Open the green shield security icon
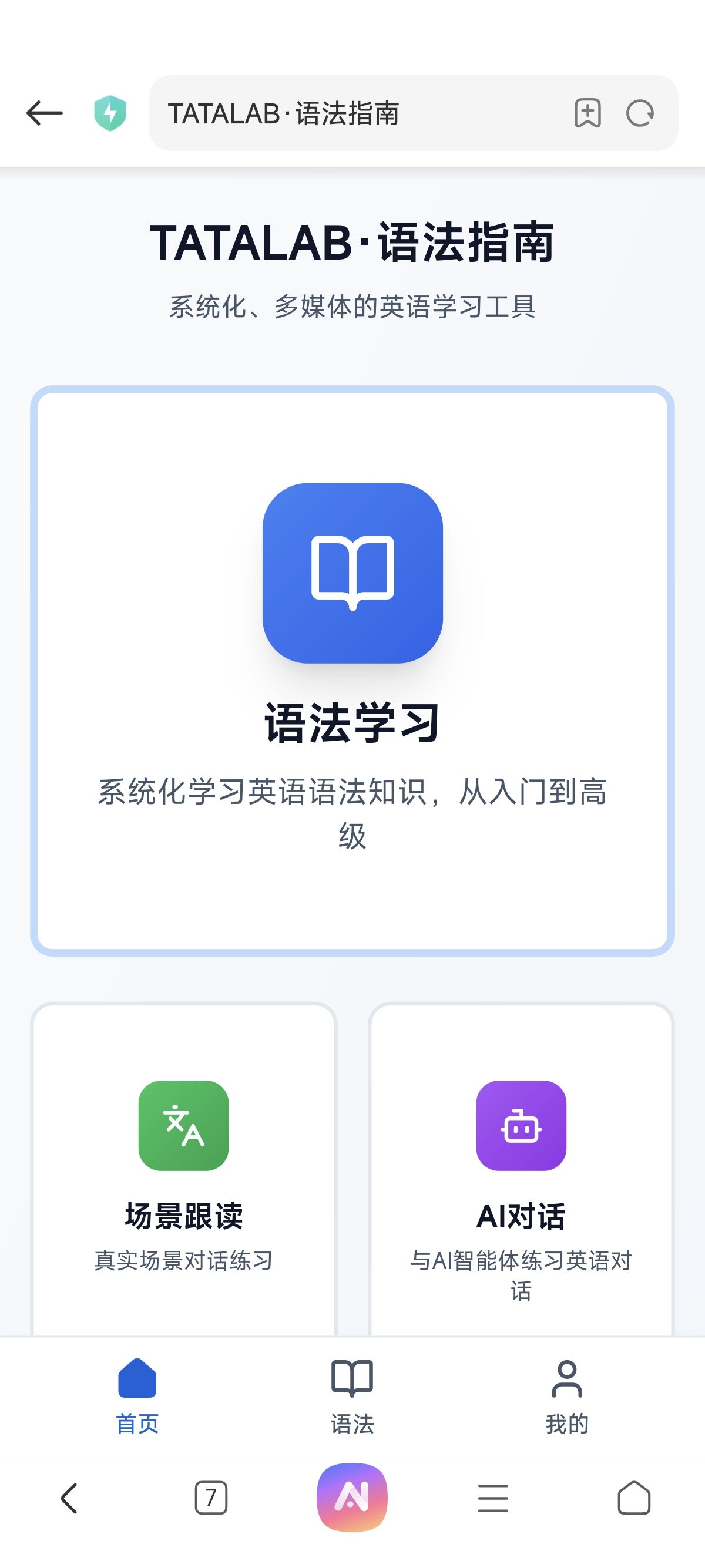 (x=110, y=113)
